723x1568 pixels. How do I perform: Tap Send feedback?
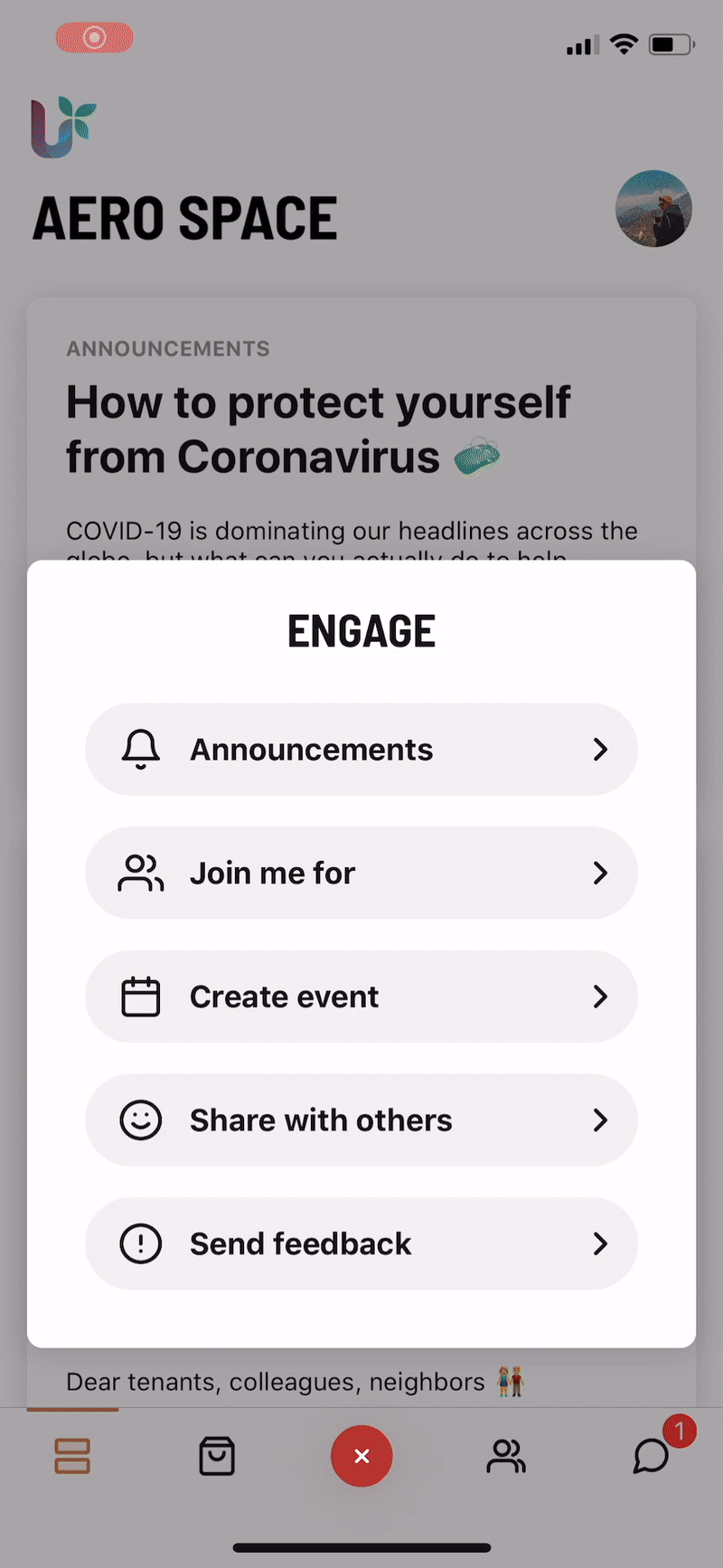click(361, 1243)
